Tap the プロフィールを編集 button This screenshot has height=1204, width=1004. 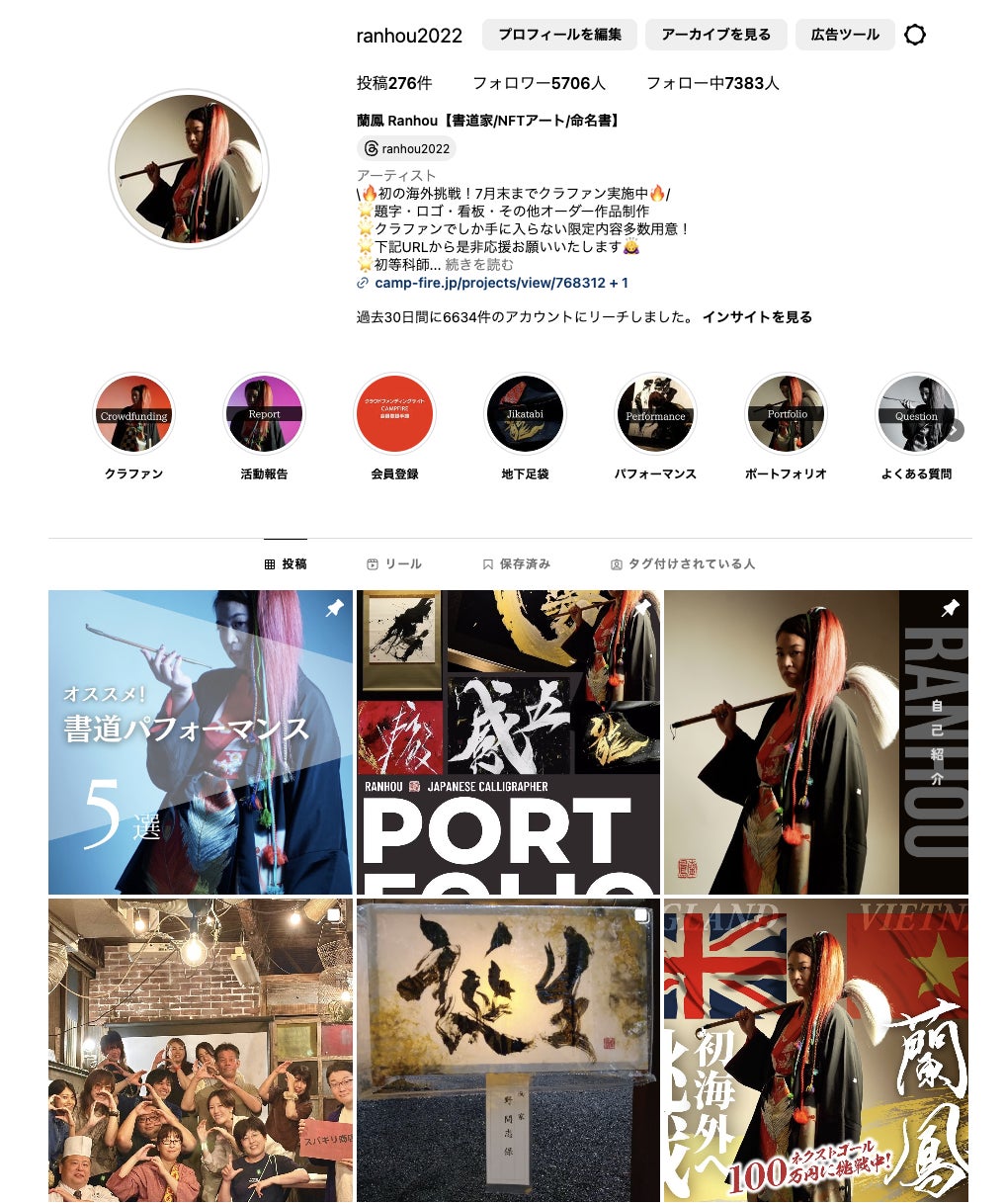tap(559, 35)
